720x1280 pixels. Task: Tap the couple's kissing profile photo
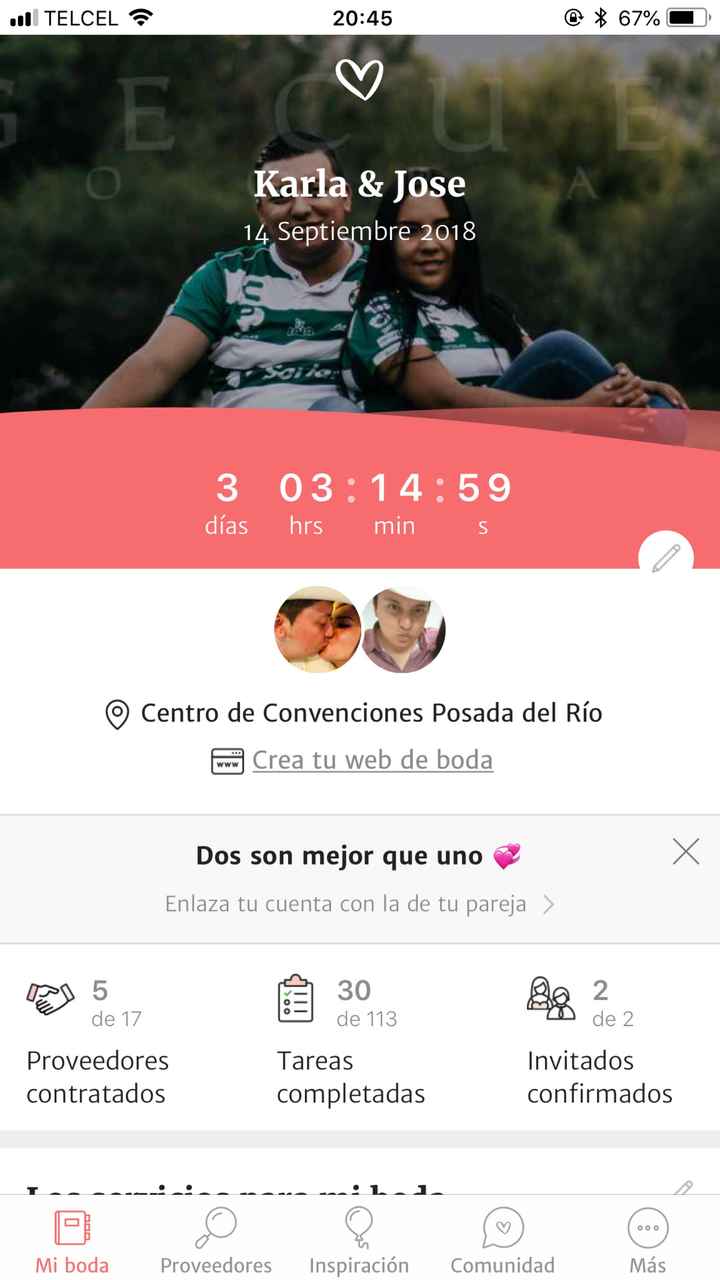(317, 629)
